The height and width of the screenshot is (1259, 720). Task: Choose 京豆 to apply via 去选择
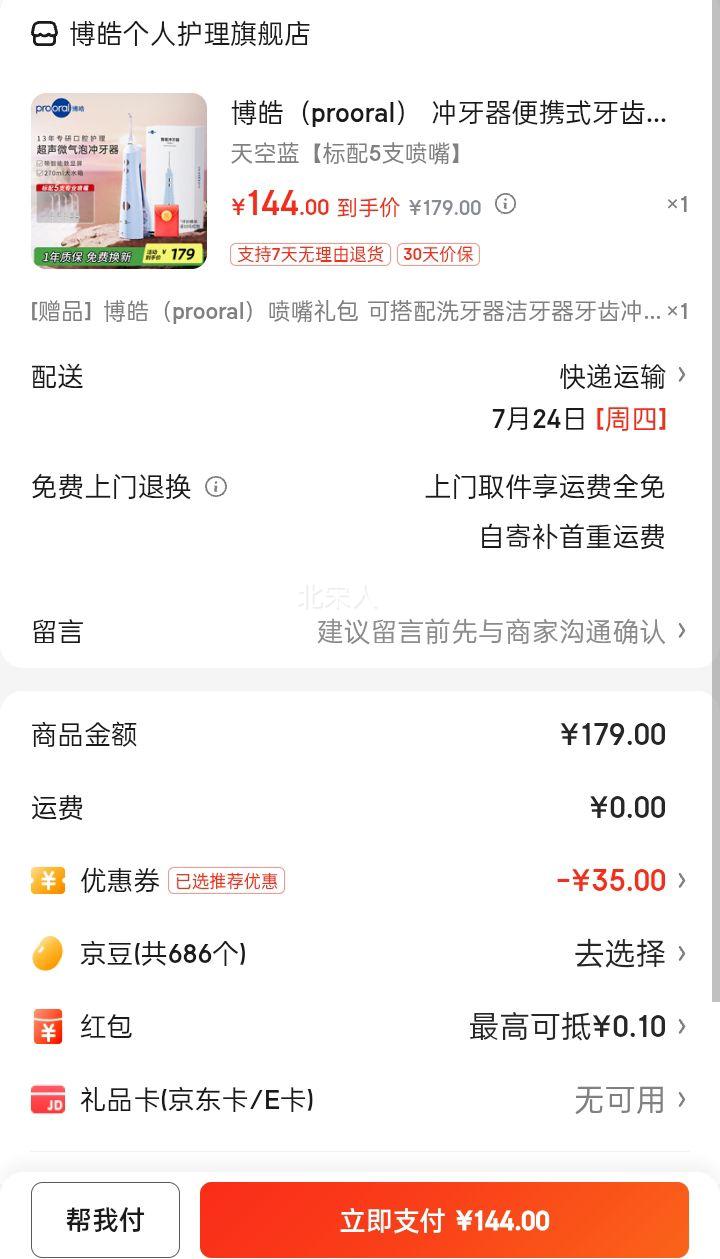click(x=630, y=954)
